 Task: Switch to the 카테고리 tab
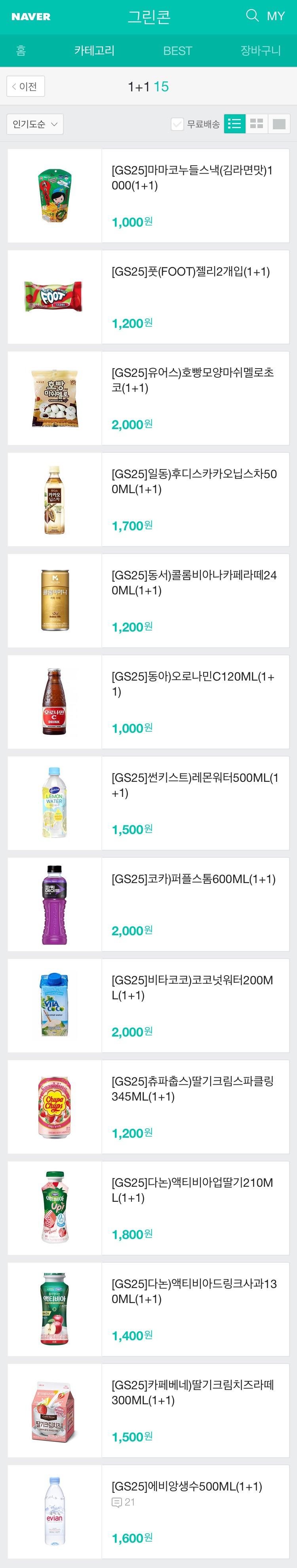(x=95, y=51)
